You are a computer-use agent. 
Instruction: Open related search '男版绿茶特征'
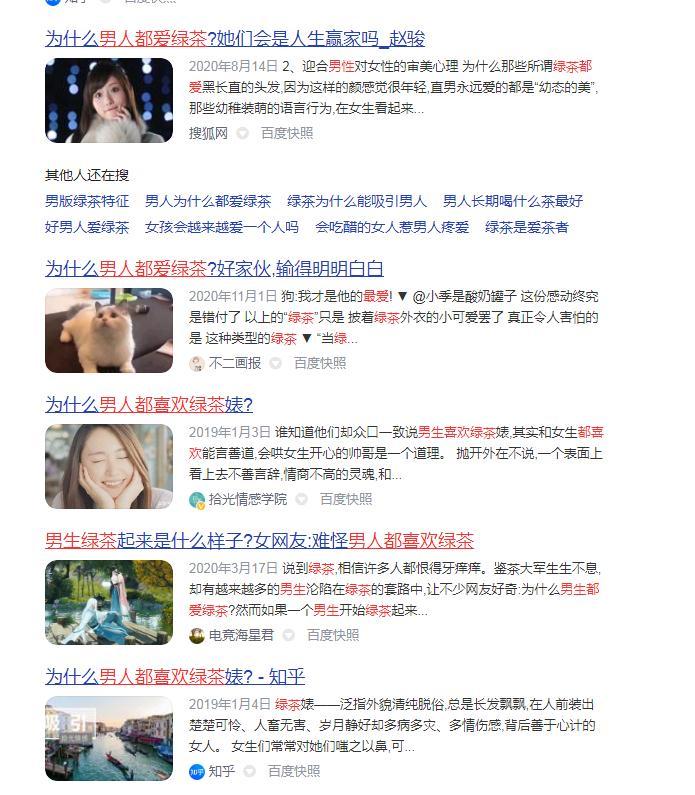[87, 201]
